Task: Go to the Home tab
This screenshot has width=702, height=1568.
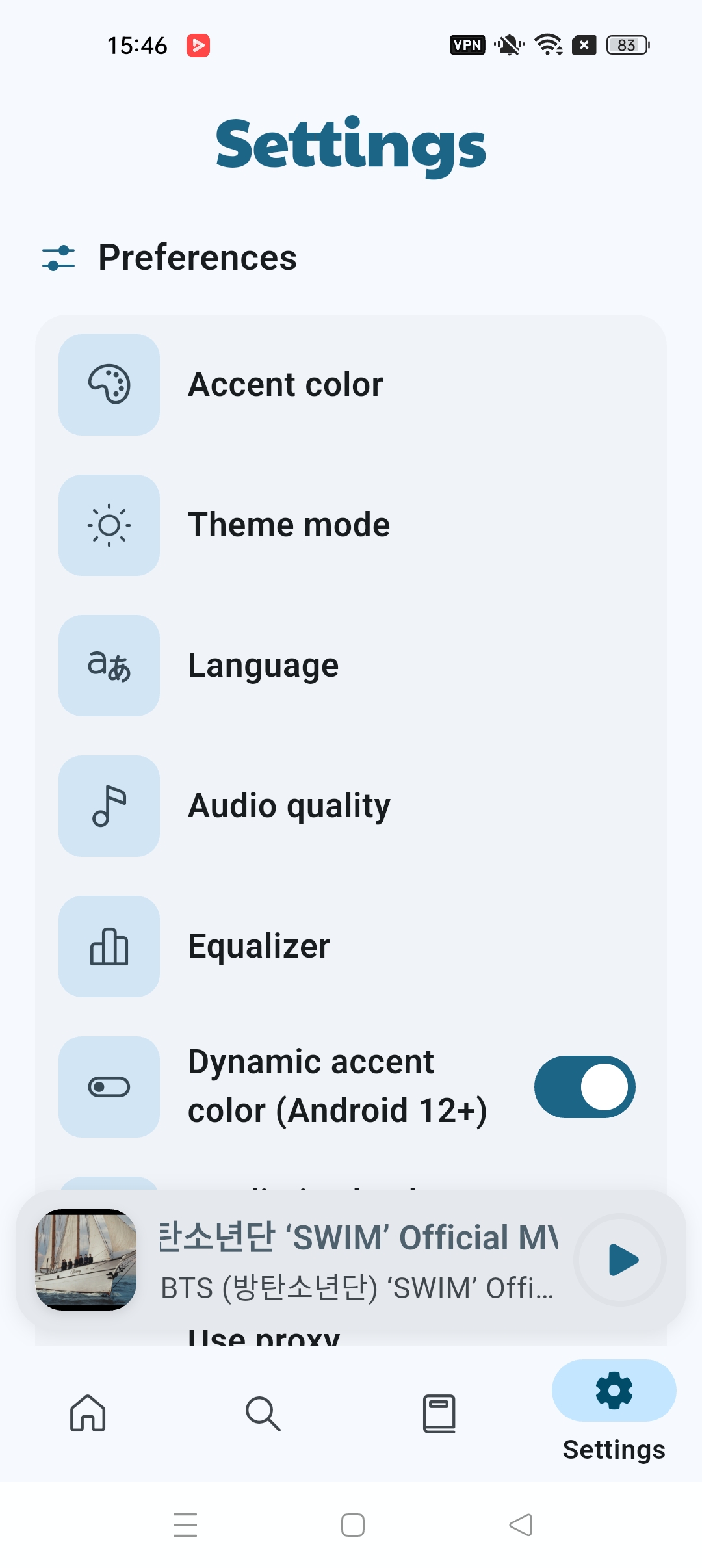Action: coord(88,1413)
